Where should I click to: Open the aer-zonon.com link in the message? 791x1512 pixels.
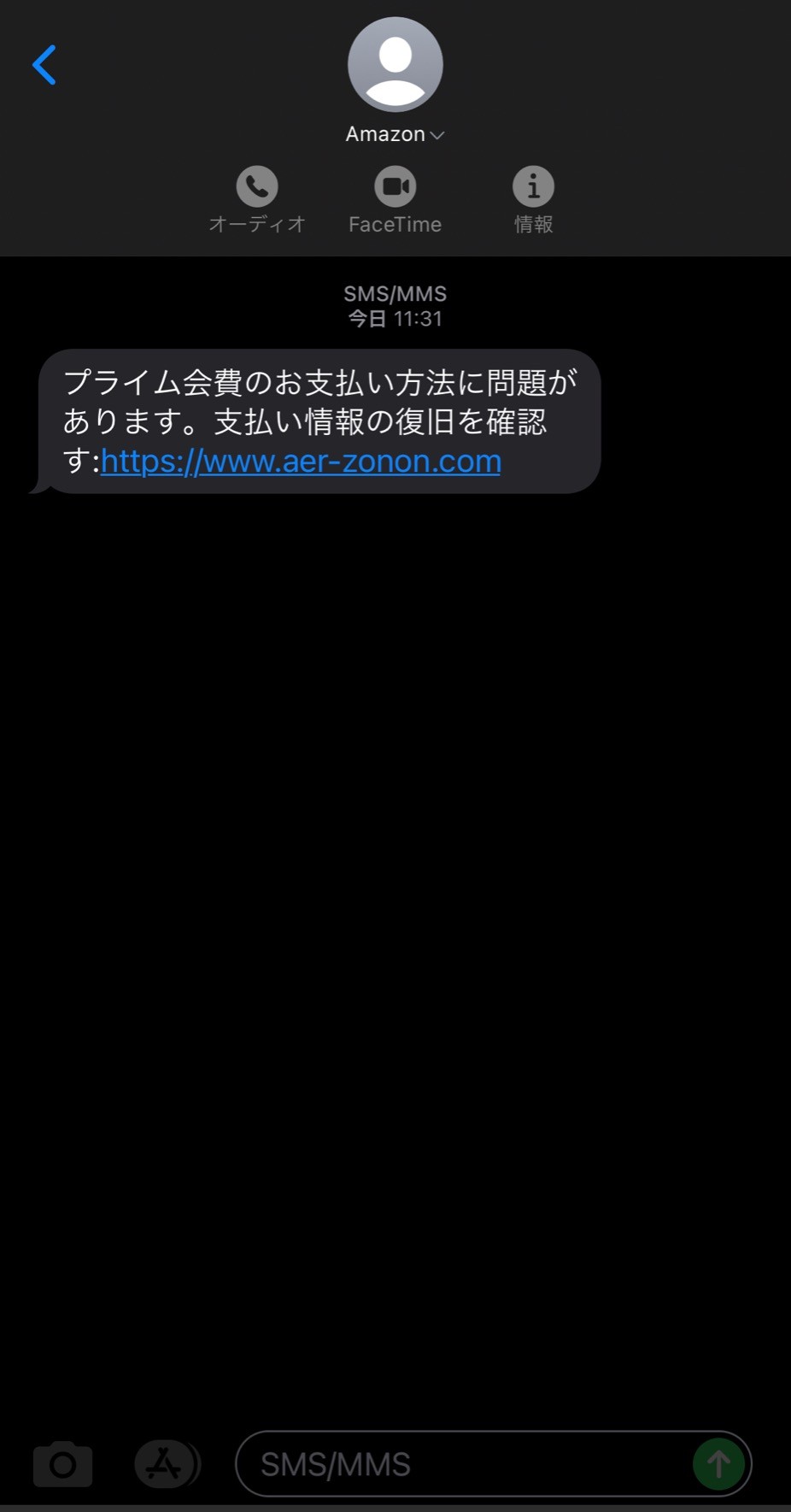coord(301,462)
